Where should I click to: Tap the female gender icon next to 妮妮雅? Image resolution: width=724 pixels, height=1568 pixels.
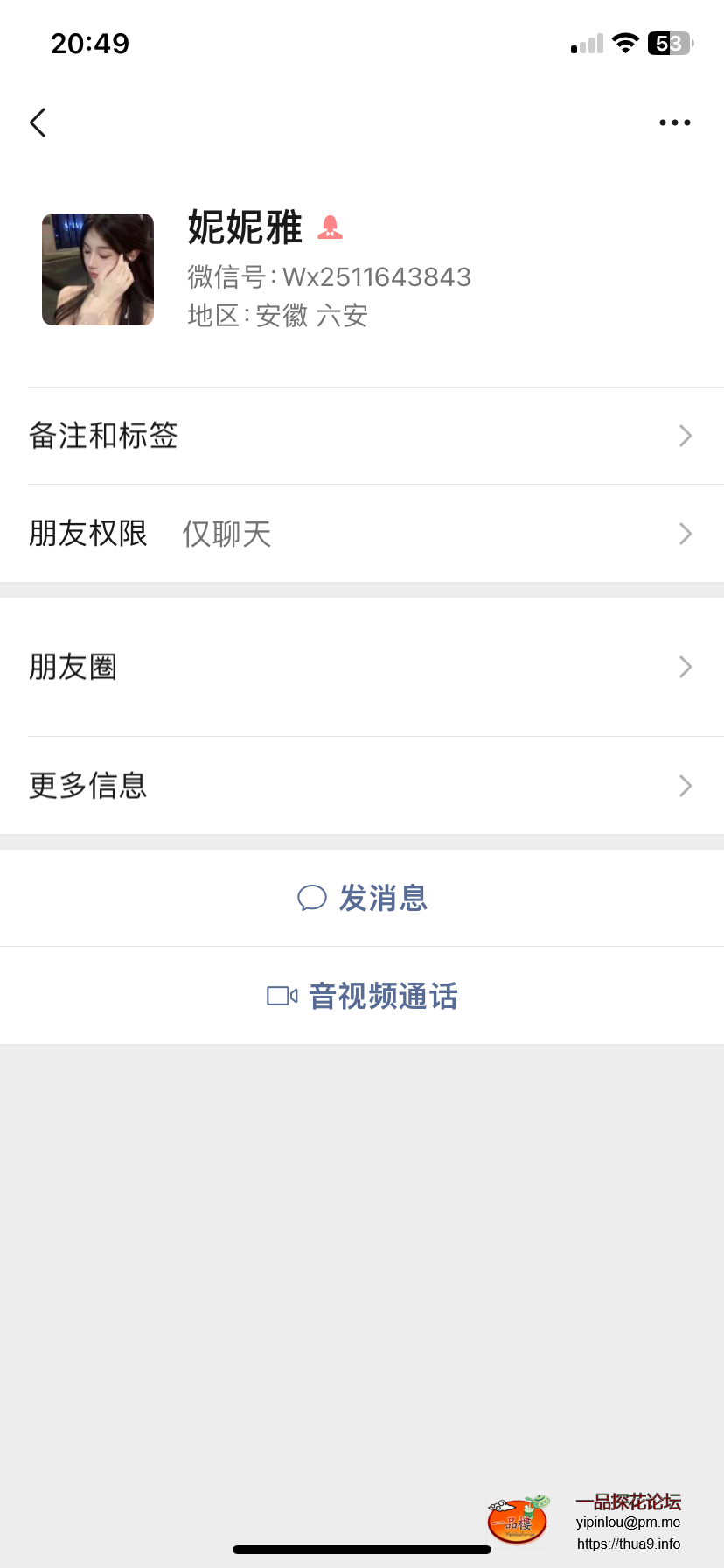tap(330, 227)
